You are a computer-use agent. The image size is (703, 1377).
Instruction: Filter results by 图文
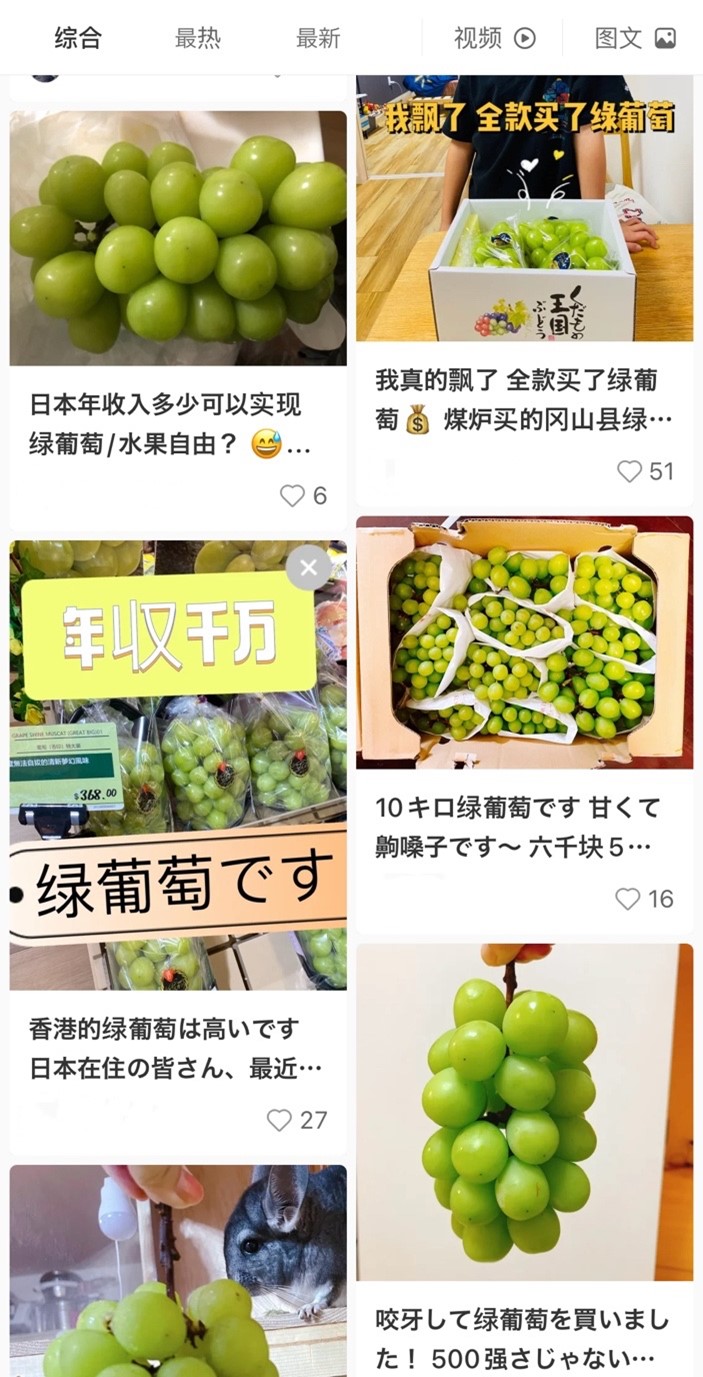coord(635,38)
